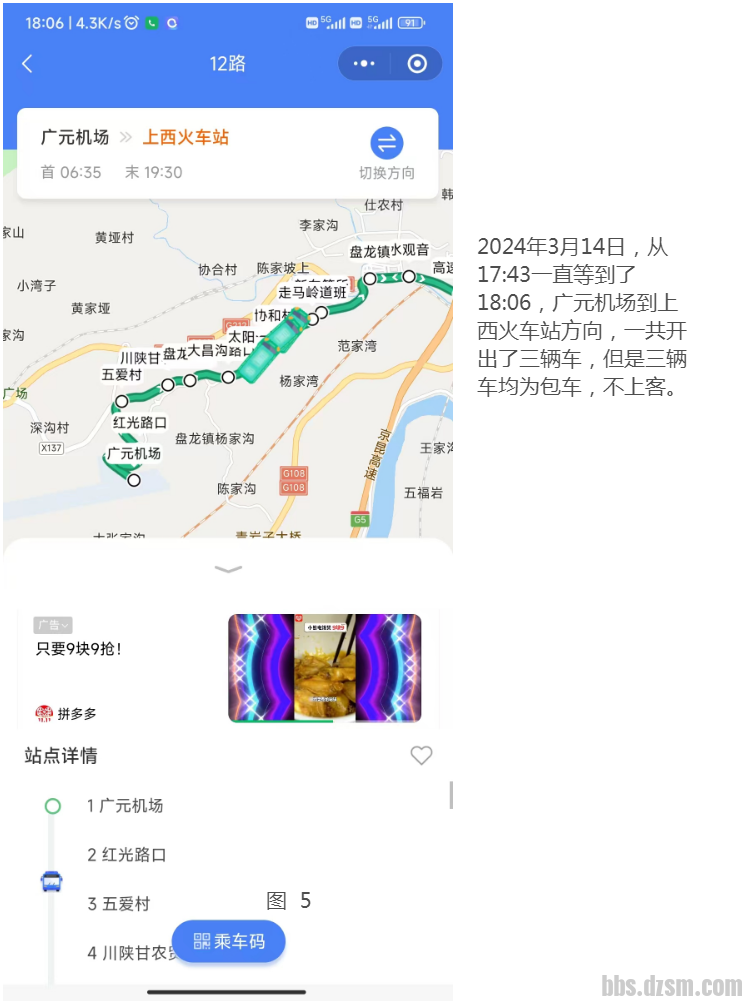This screenshot has height=1001, width=747.
Task: Open the 上西火车站 destination link
Action: coord(184,137)
